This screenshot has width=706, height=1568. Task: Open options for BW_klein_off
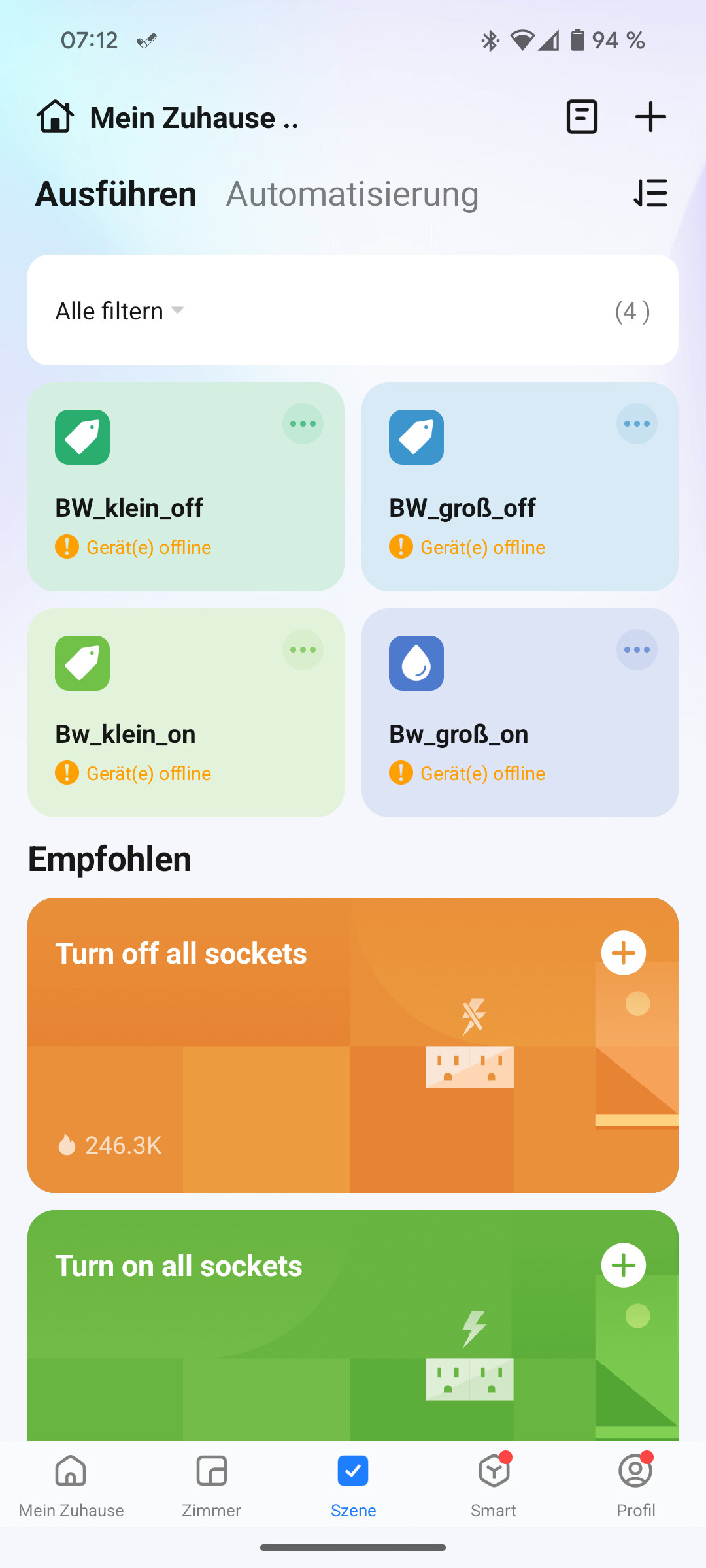point(303,424)
